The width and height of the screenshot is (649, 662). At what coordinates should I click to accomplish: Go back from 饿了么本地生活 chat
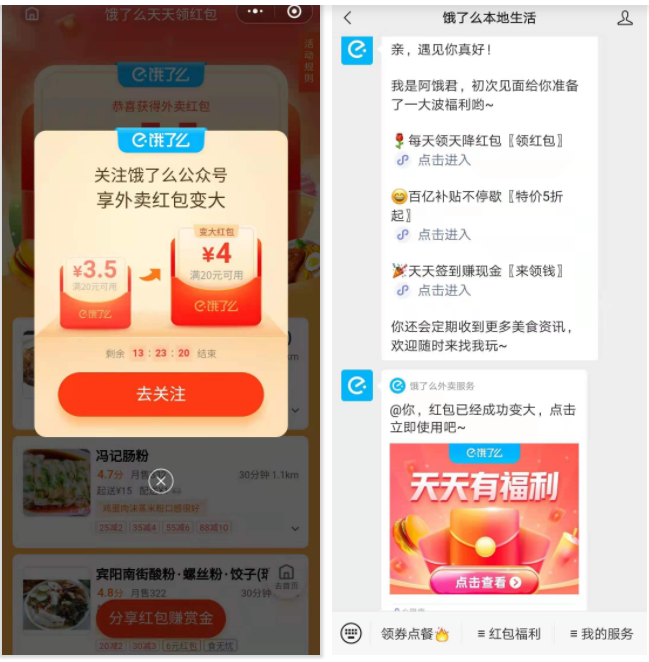347,18
